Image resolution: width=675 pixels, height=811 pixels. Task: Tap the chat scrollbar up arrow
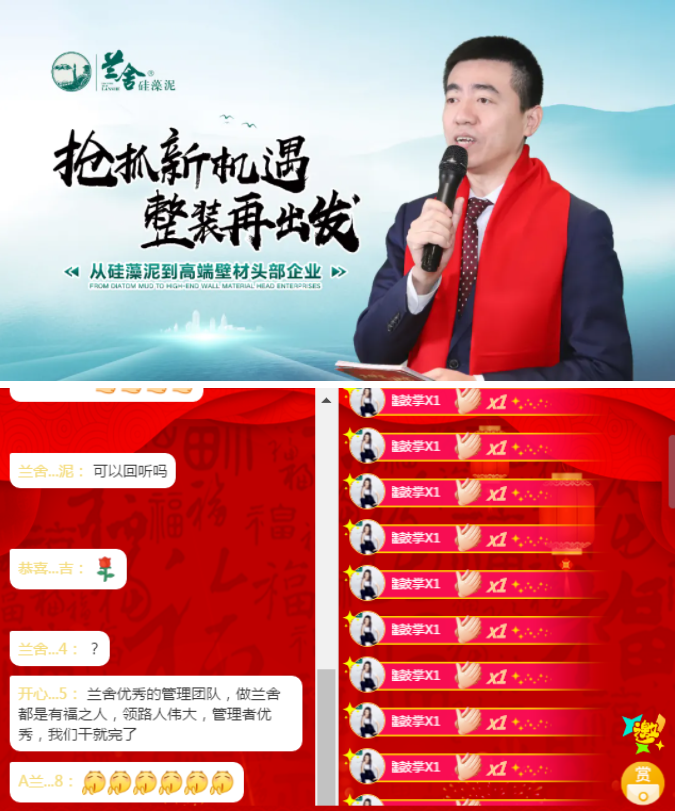pyautogui.click(x=325, y=399)
